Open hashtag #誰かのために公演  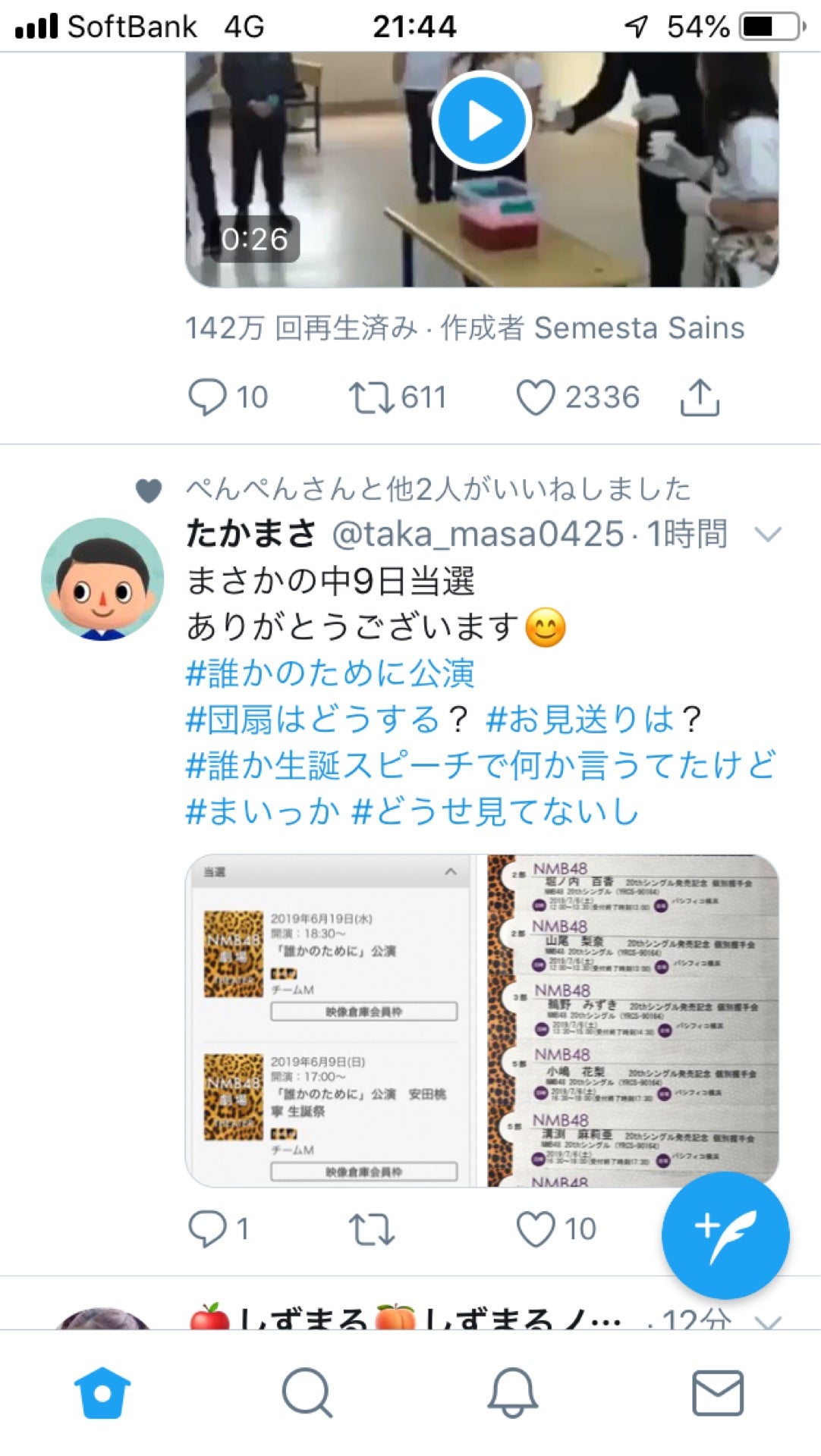point(331,673)
